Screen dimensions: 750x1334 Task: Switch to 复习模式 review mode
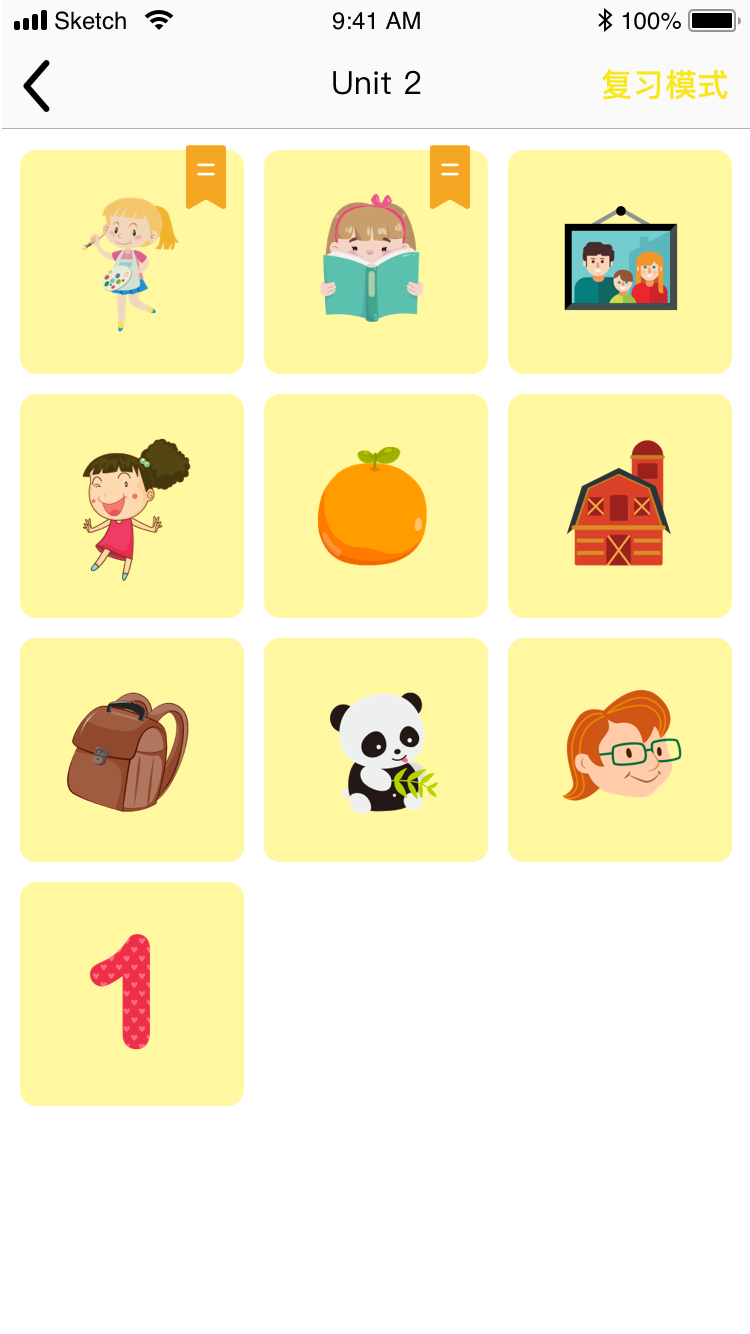[665, 85]
